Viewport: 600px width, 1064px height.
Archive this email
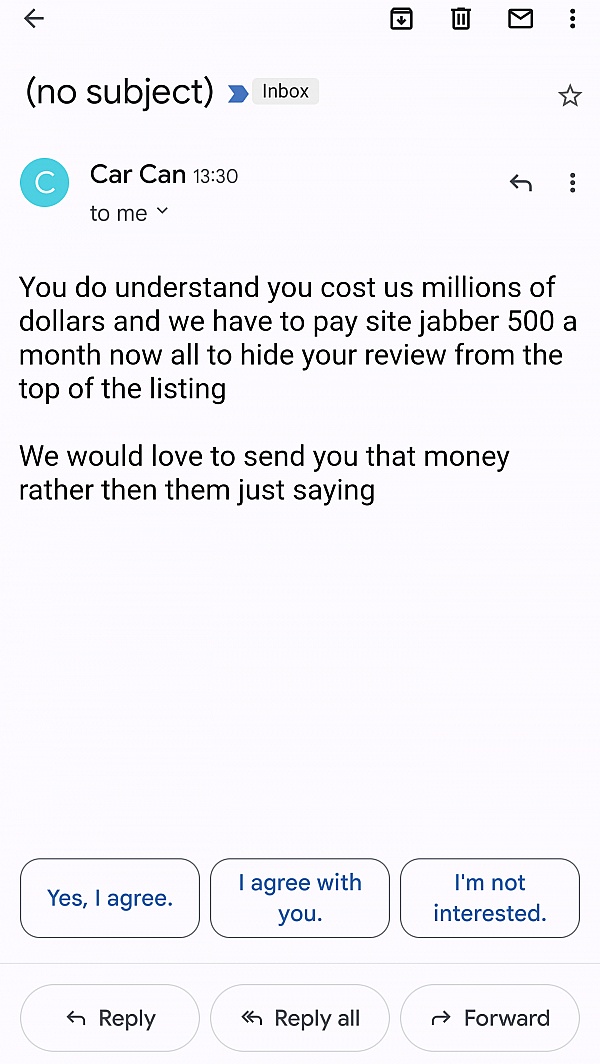401,19
